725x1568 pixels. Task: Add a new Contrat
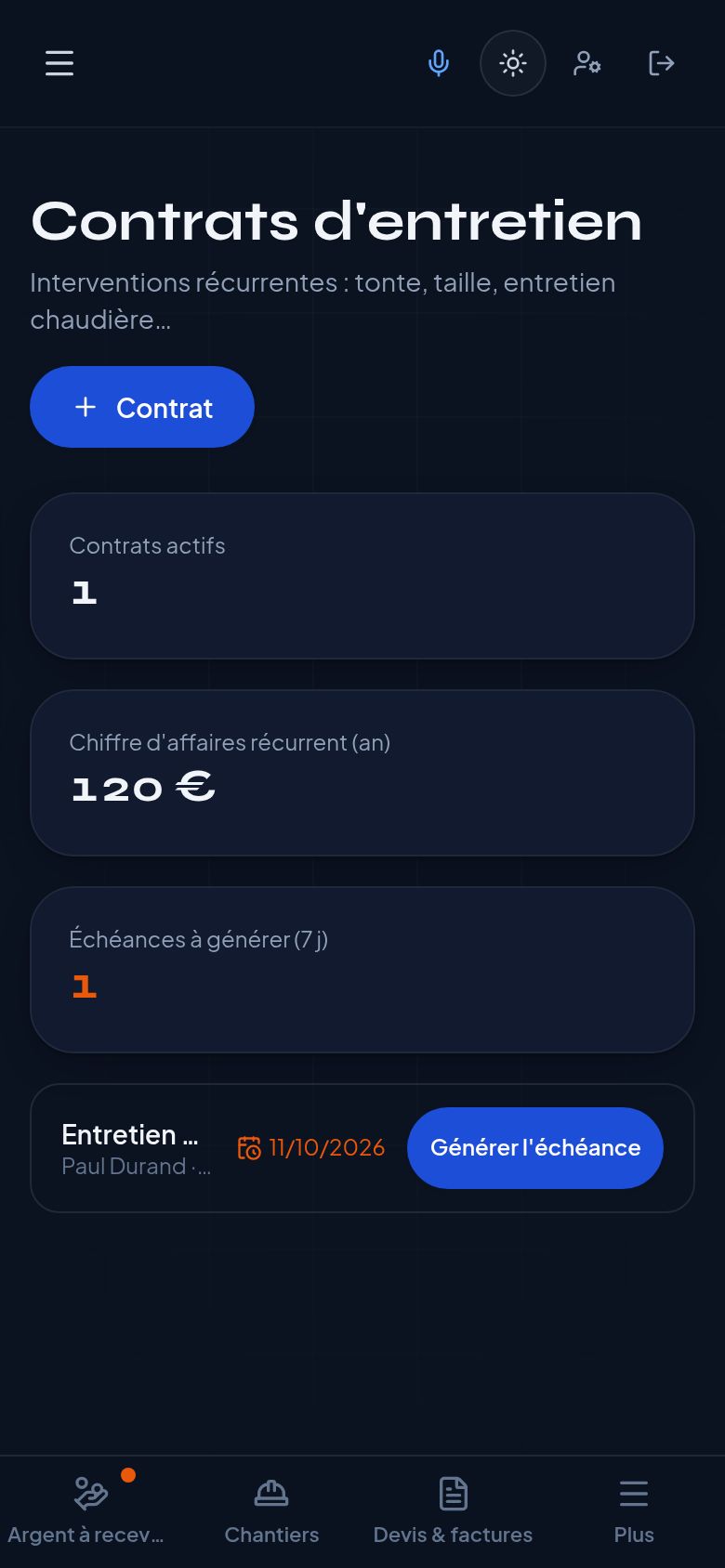tap(142, 407)
